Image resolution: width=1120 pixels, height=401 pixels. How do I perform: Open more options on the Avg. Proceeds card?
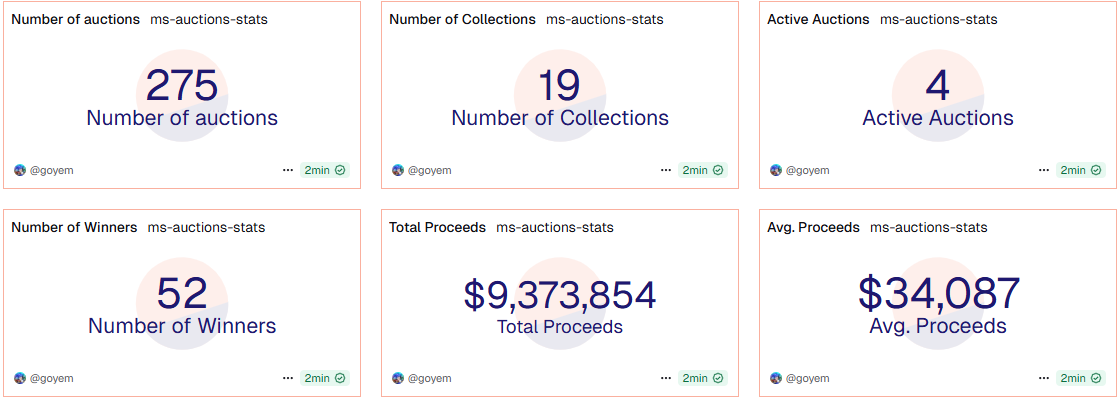coord(1044,378)
